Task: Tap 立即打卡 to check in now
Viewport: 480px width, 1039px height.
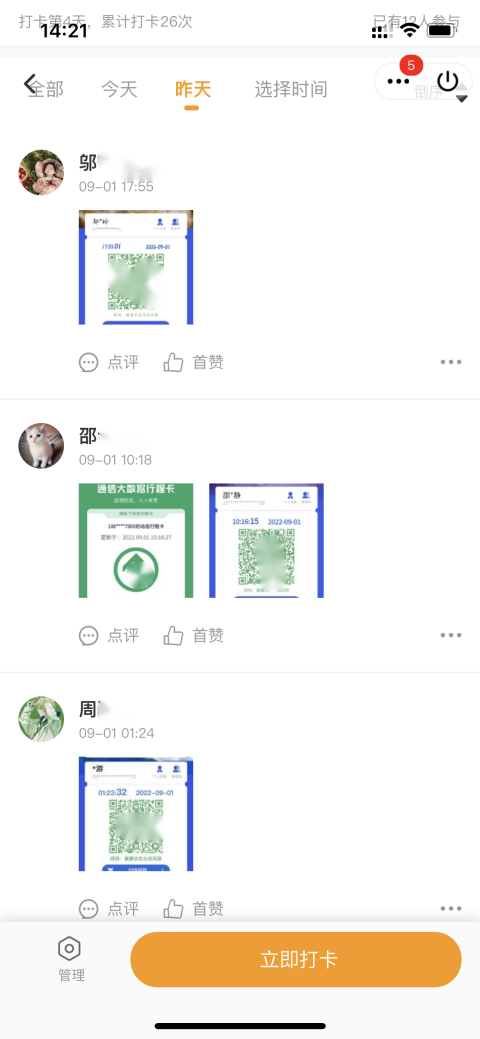Action: [296, 959]
